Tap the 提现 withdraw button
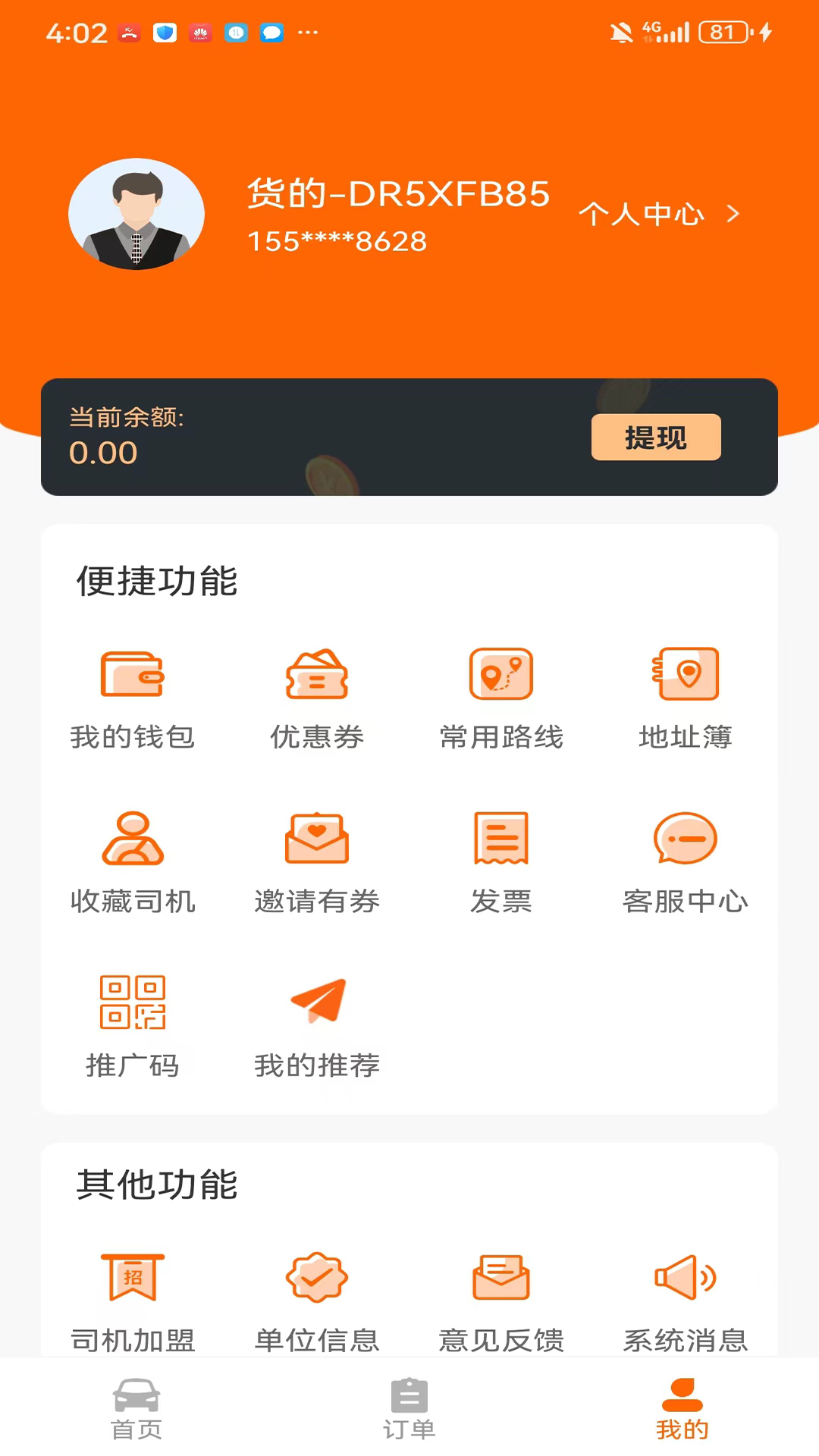819x1456 pixels. pyautogui.click(x=655, y=437)
